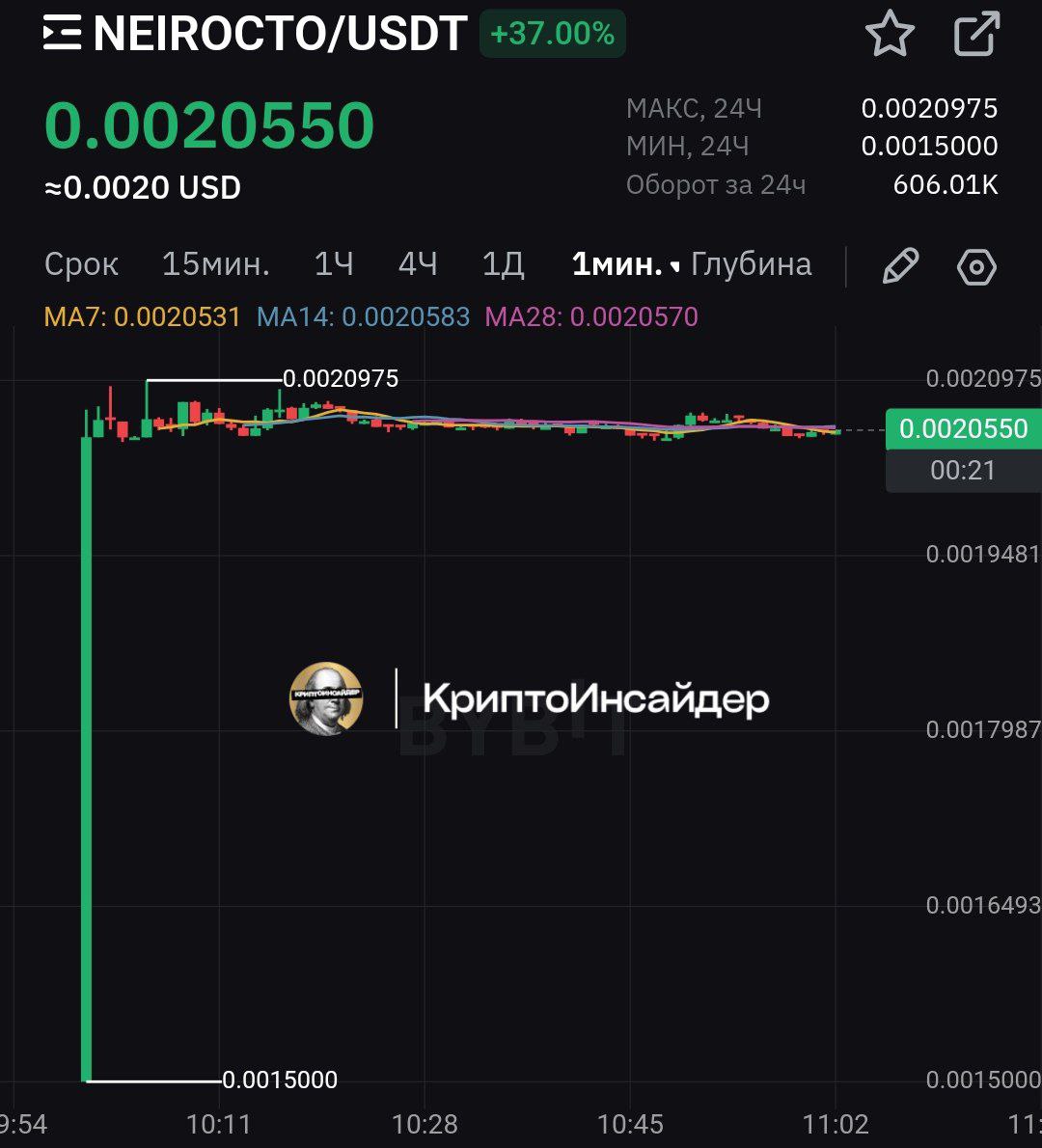The width and height of the screenshot is (1042, 1148).
Task: Select the pencil drawing tools icon
Action: (x=900, y=263)
